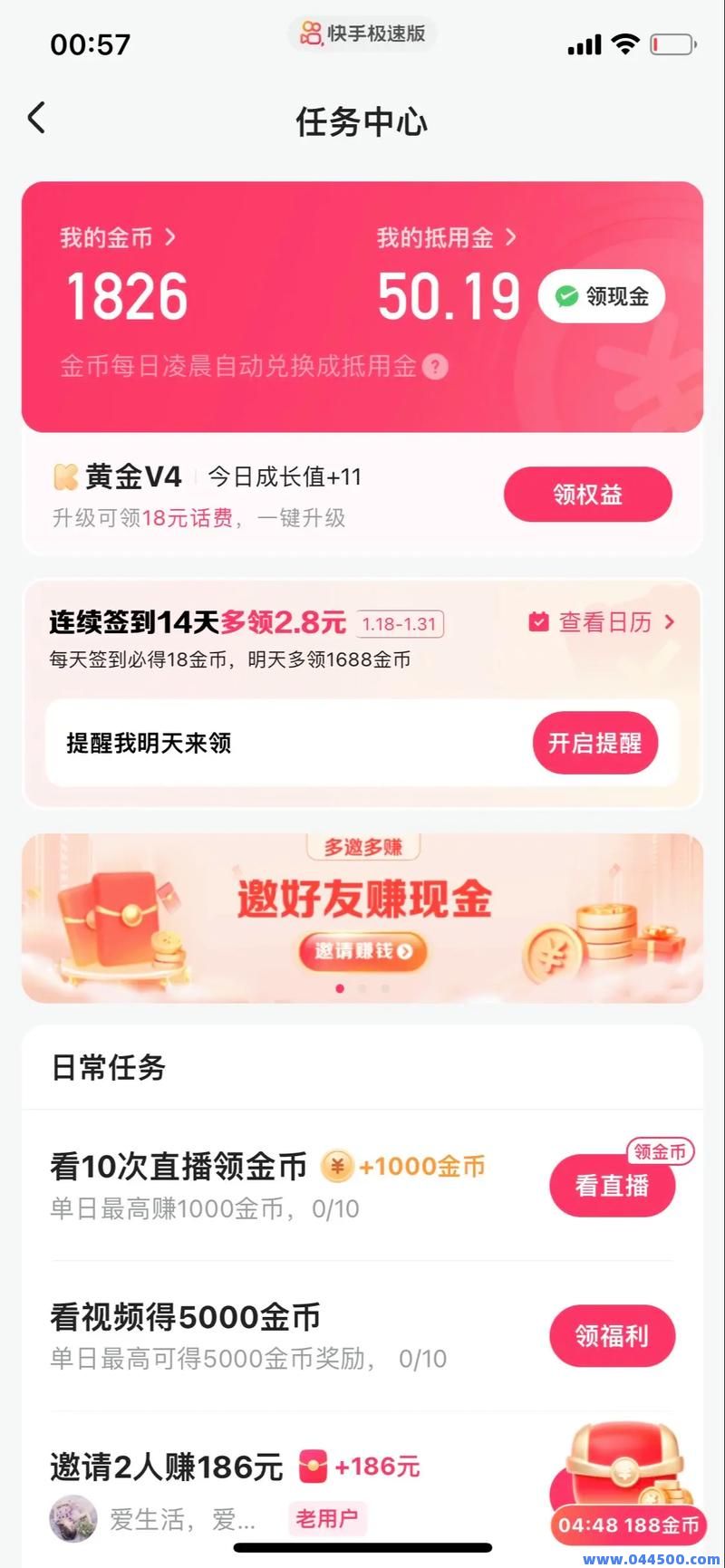The image size is (725, 1568).
Task: Tap the red calendar icon beside 查看日历
Action: tap(538, 622)
